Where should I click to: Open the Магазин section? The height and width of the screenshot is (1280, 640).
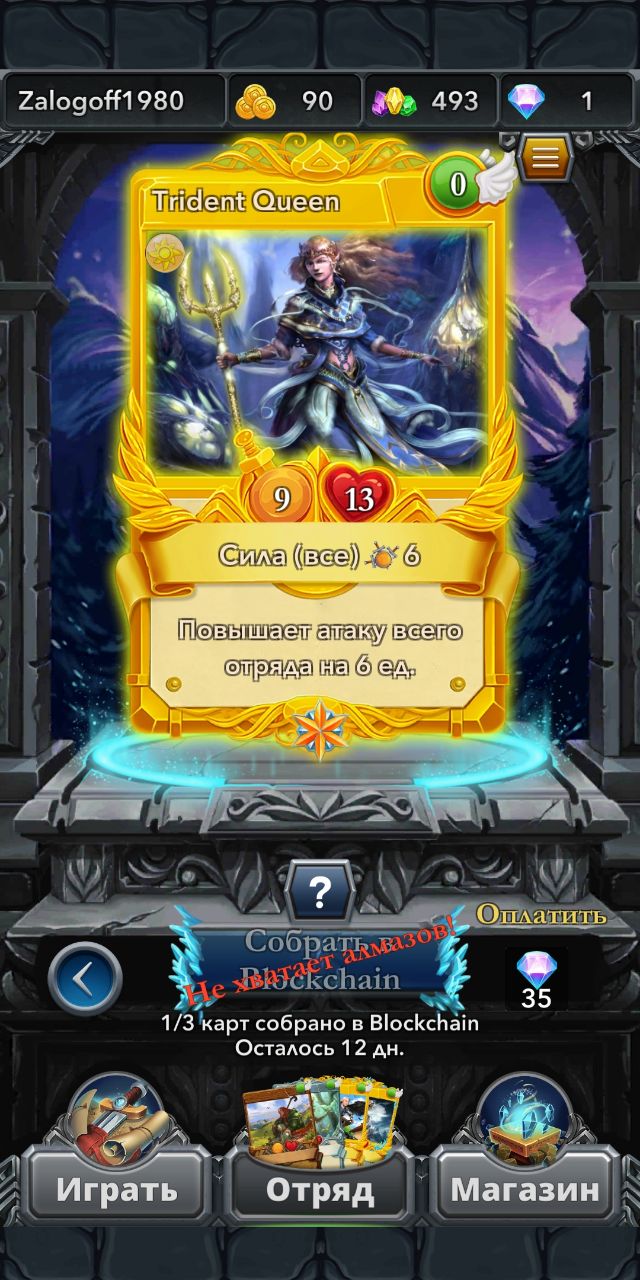point(525,1189)
